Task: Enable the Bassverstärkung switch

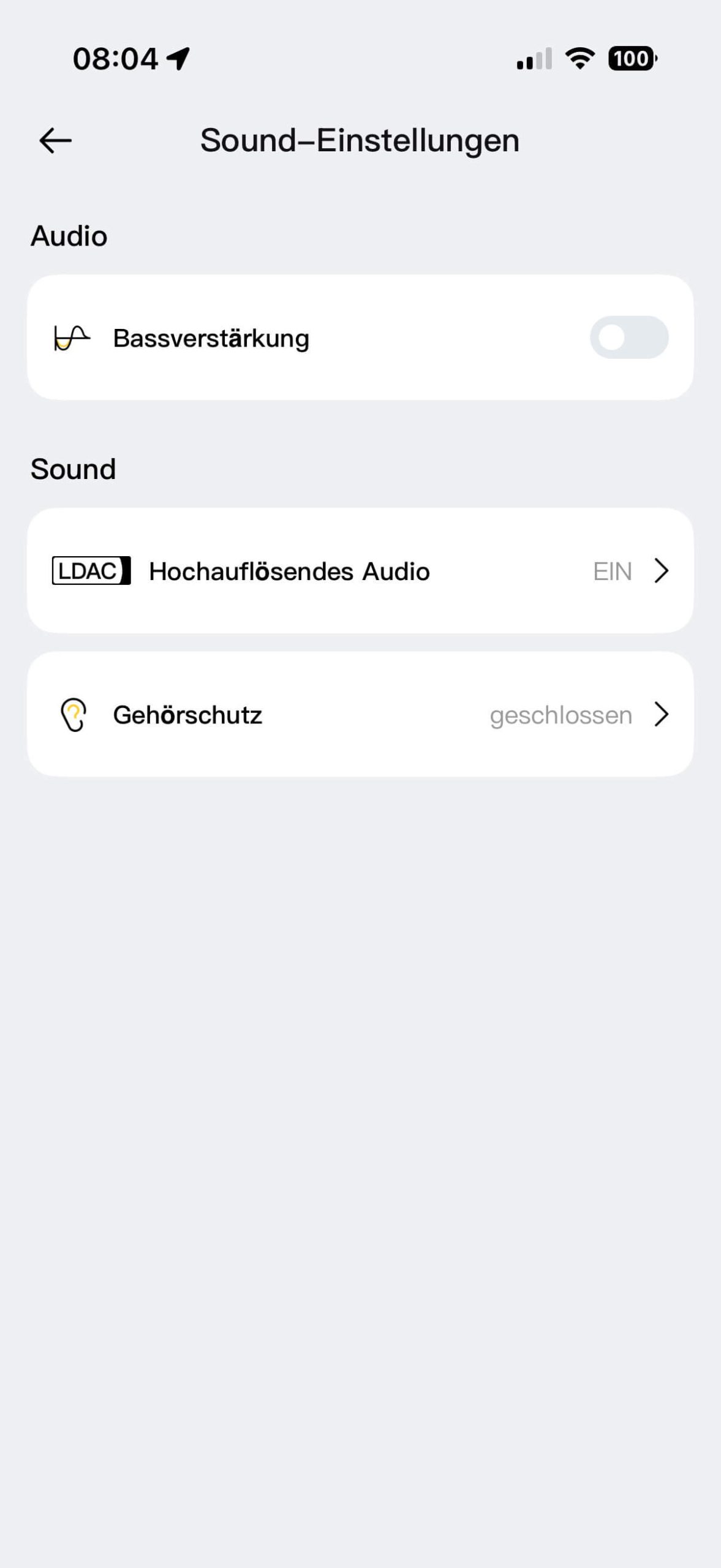Action: (629, 337)
